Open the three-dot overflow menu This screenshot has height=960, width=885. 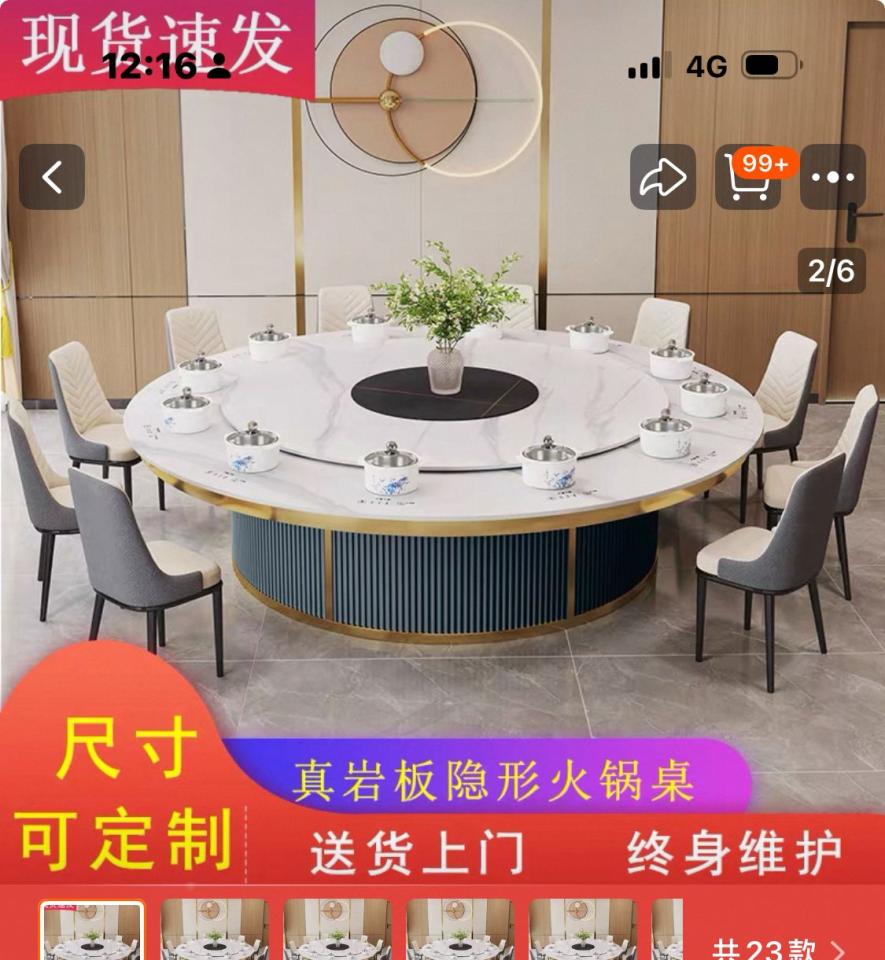coord(832,177)
